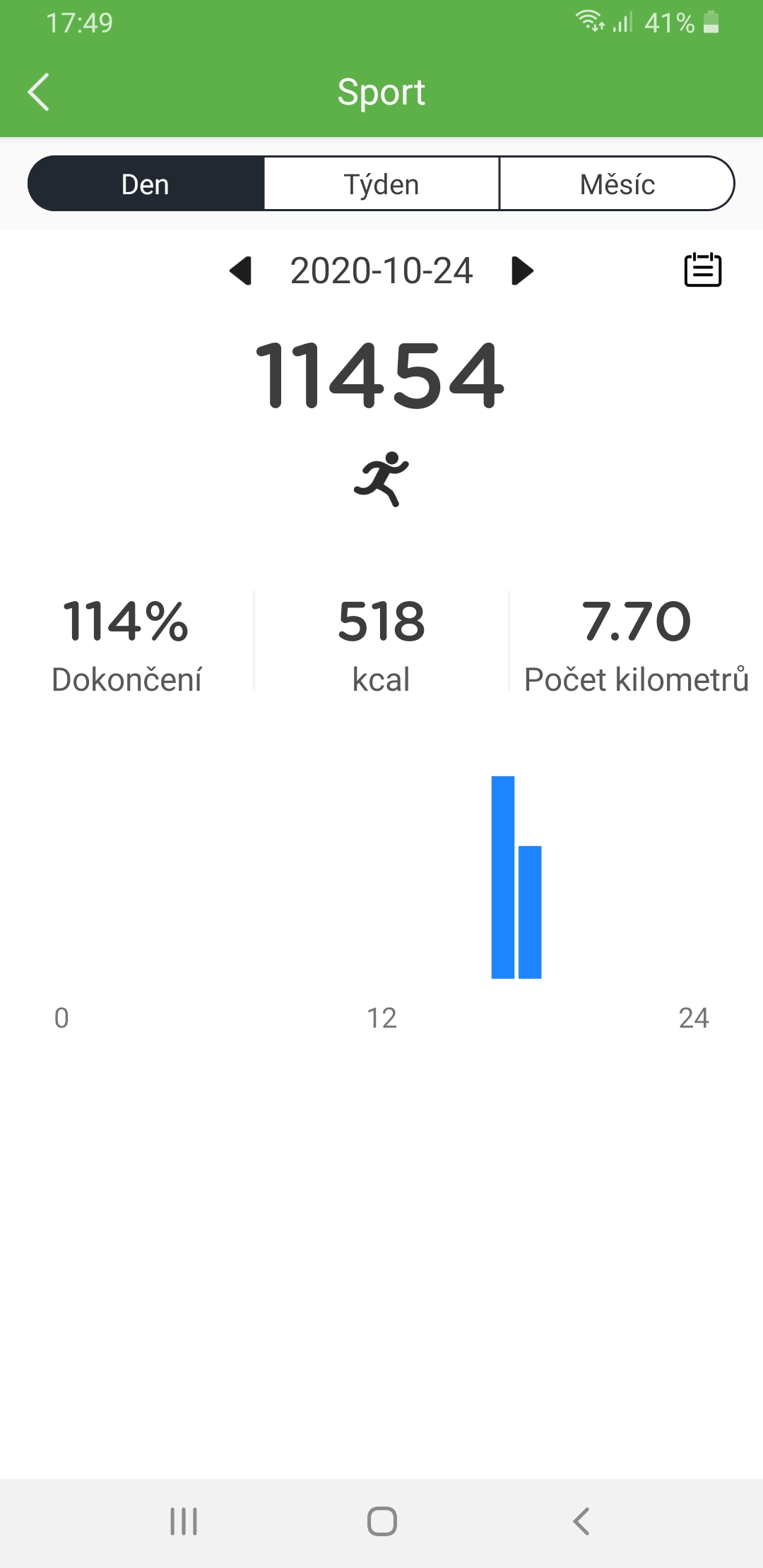The height and width of the screenshot is (1568, 763).
Task: Go to the next day
Action: pyautogui.click(x=522, y=271)
